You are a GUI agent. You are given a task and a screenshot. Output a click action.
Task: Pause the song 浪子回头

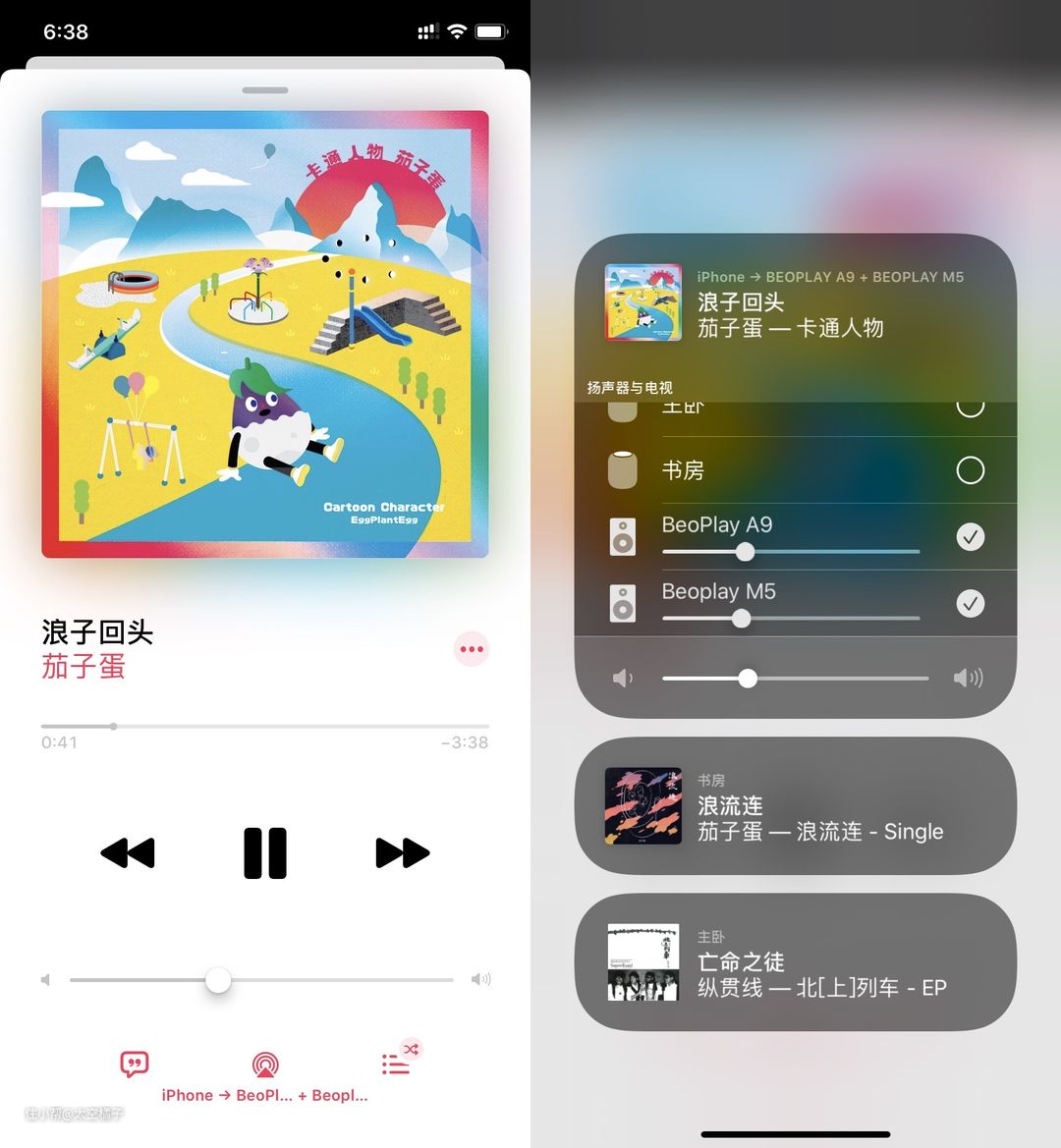pyautogui.click(x=265, y=852)
